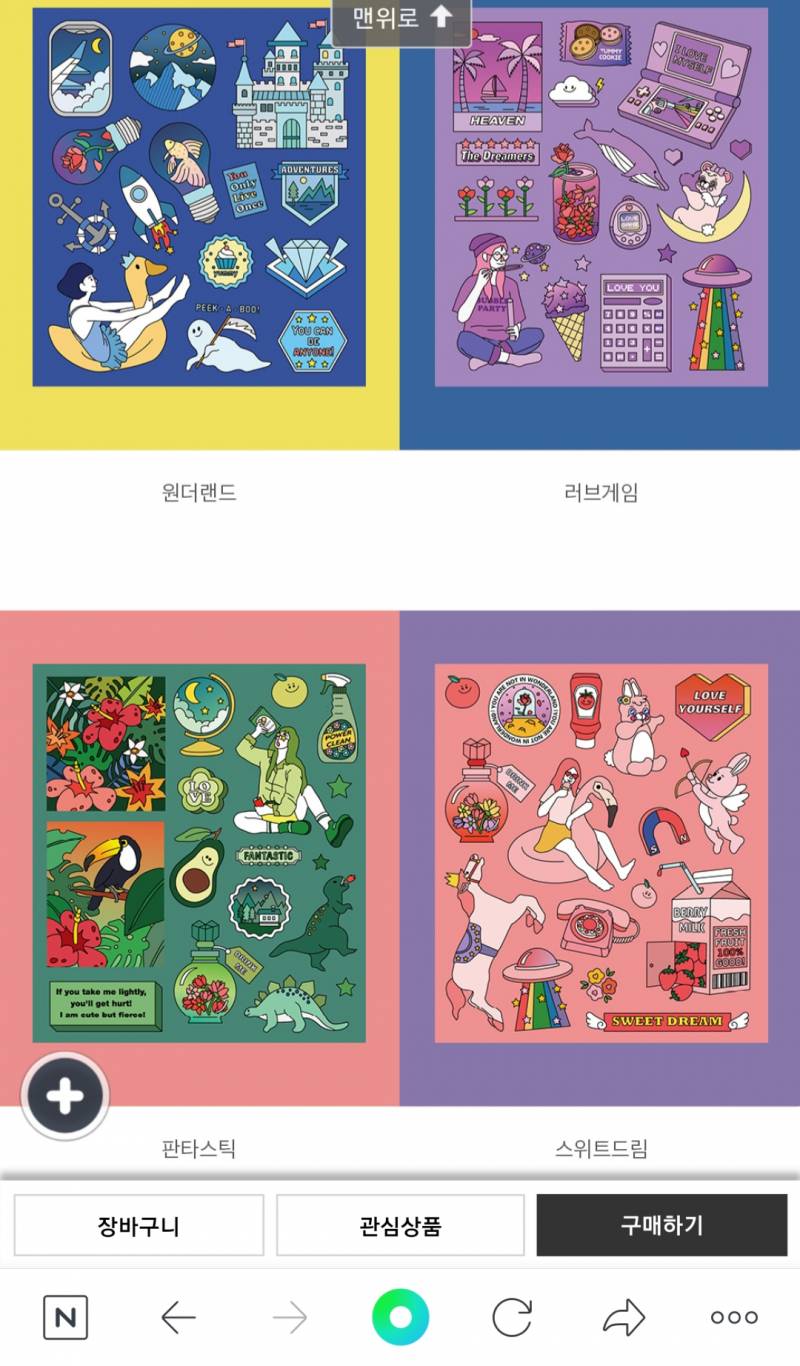800x1366 pixels.
Task: Share this page using the share arrow icon
Action: click(x=623, y=1317)
